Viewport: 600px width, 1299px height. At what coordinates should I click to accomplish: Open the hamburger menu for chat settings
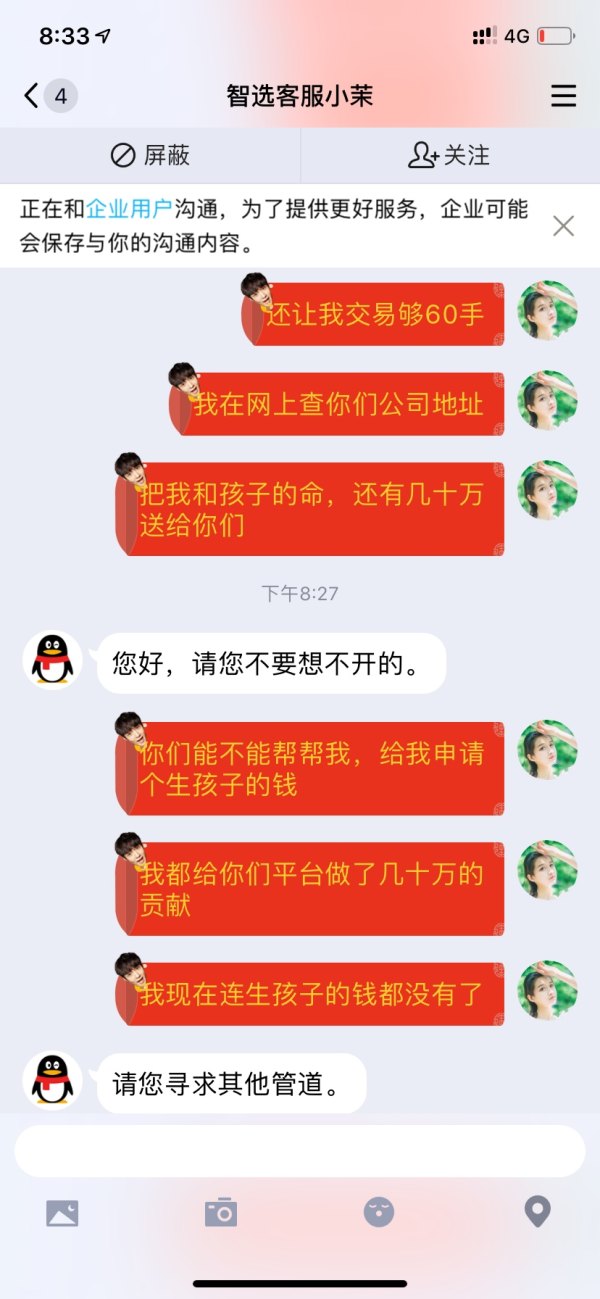click(x=563, y=96)
